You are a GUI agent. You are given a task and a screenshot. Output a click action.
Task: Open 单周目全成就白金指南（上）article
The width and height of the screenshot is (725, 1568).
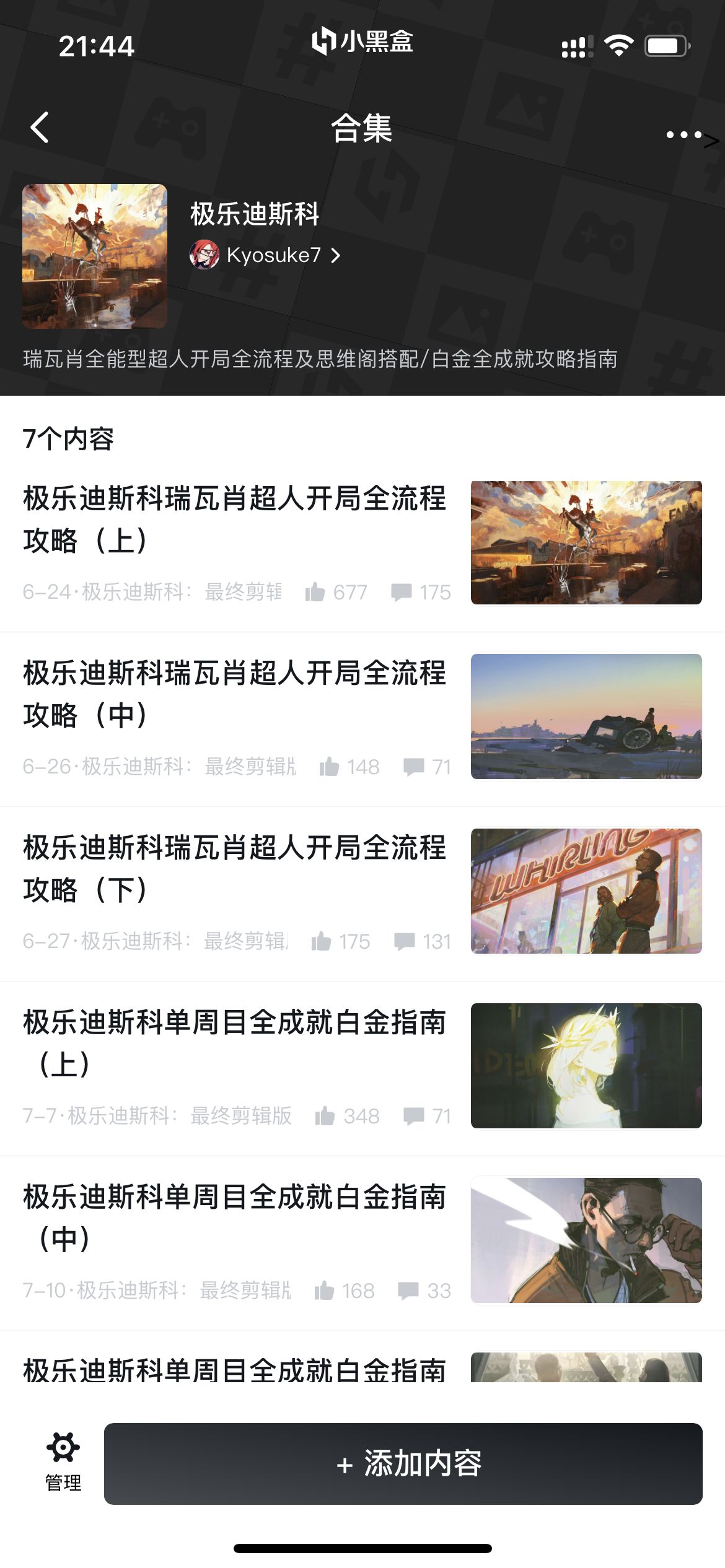coord(234,1043)
